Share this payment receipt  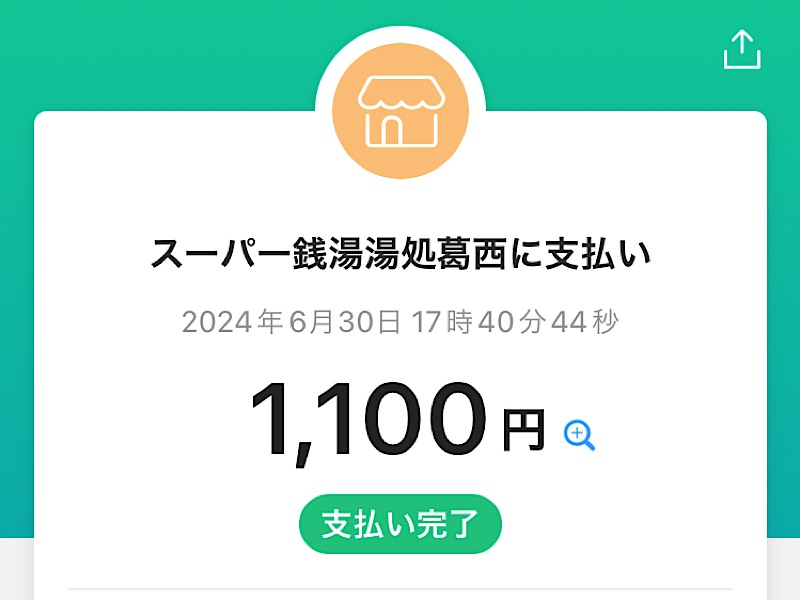(742, 49)
